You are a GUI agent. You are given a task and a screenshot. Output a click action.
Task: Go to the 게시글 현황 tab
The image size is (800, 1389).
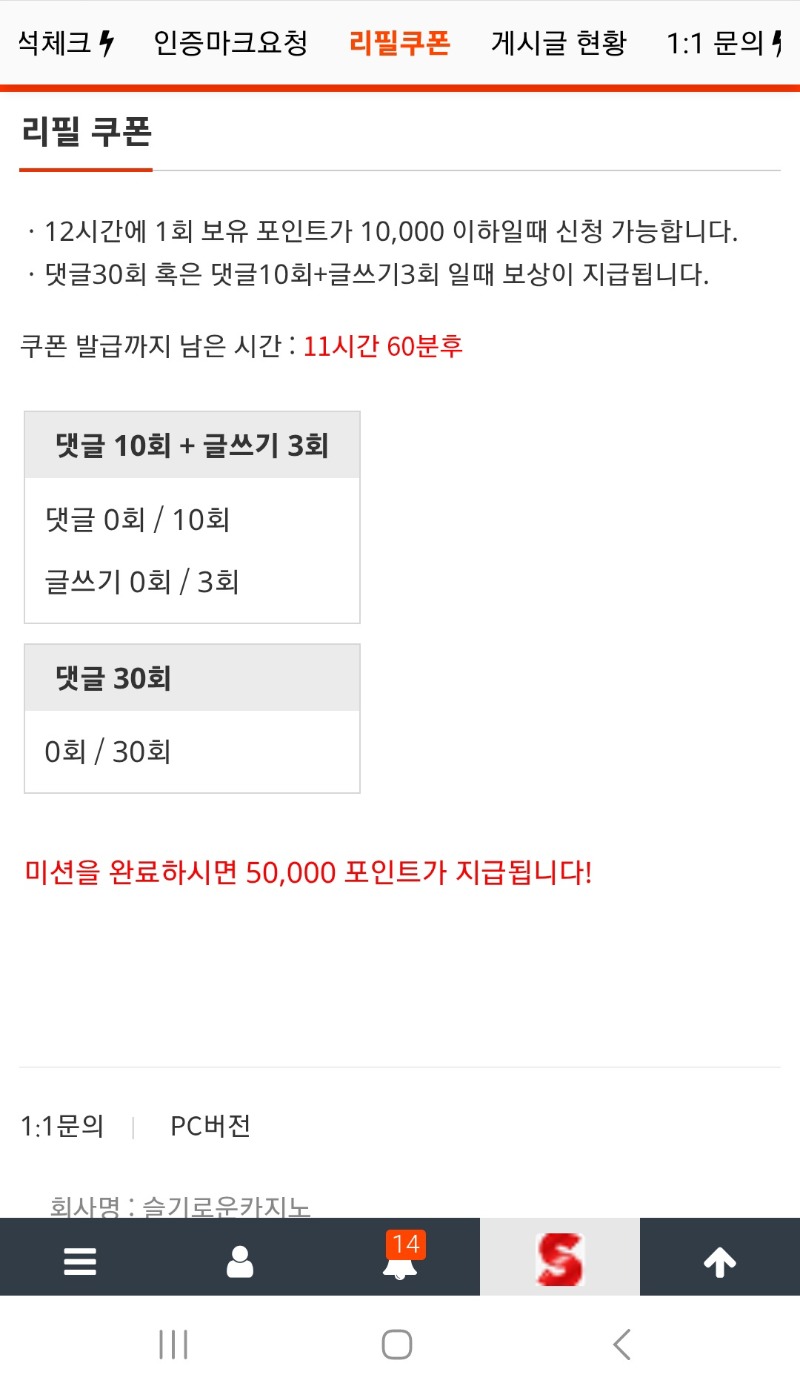[x=559, y=44]
